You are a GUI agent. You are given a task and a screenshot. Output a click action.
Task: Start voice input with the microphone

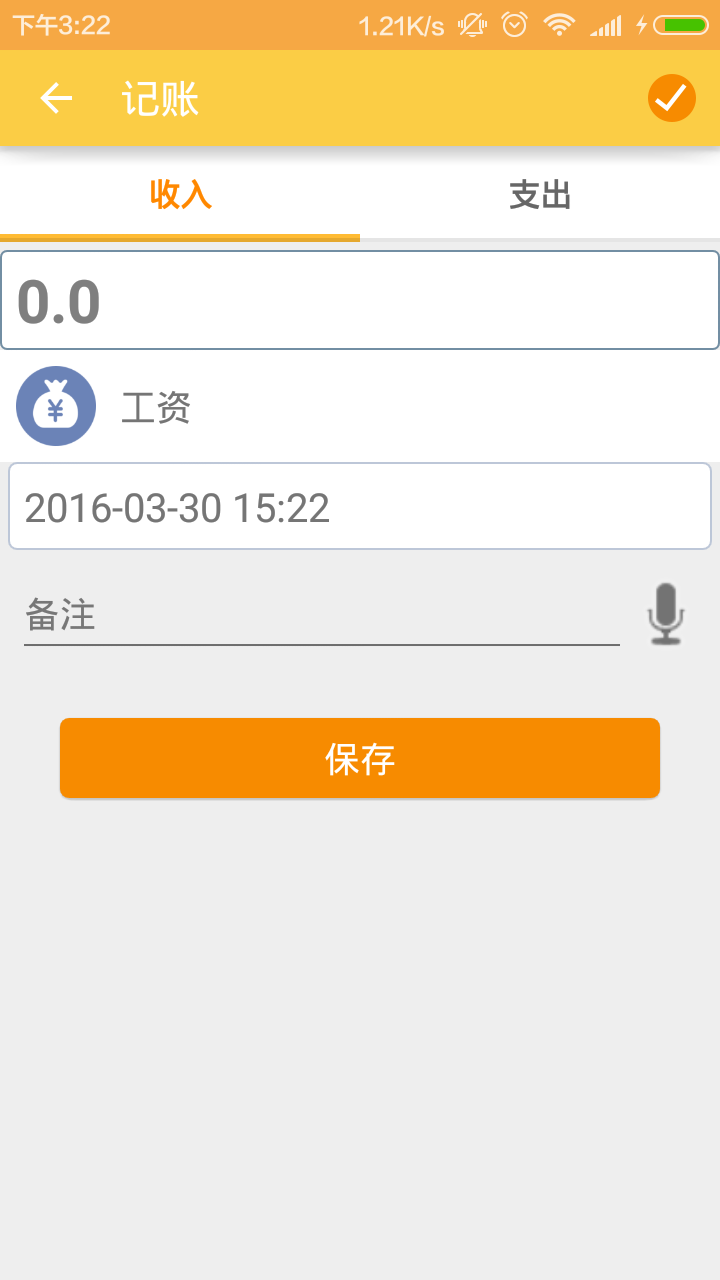click(x=665, y=614)
